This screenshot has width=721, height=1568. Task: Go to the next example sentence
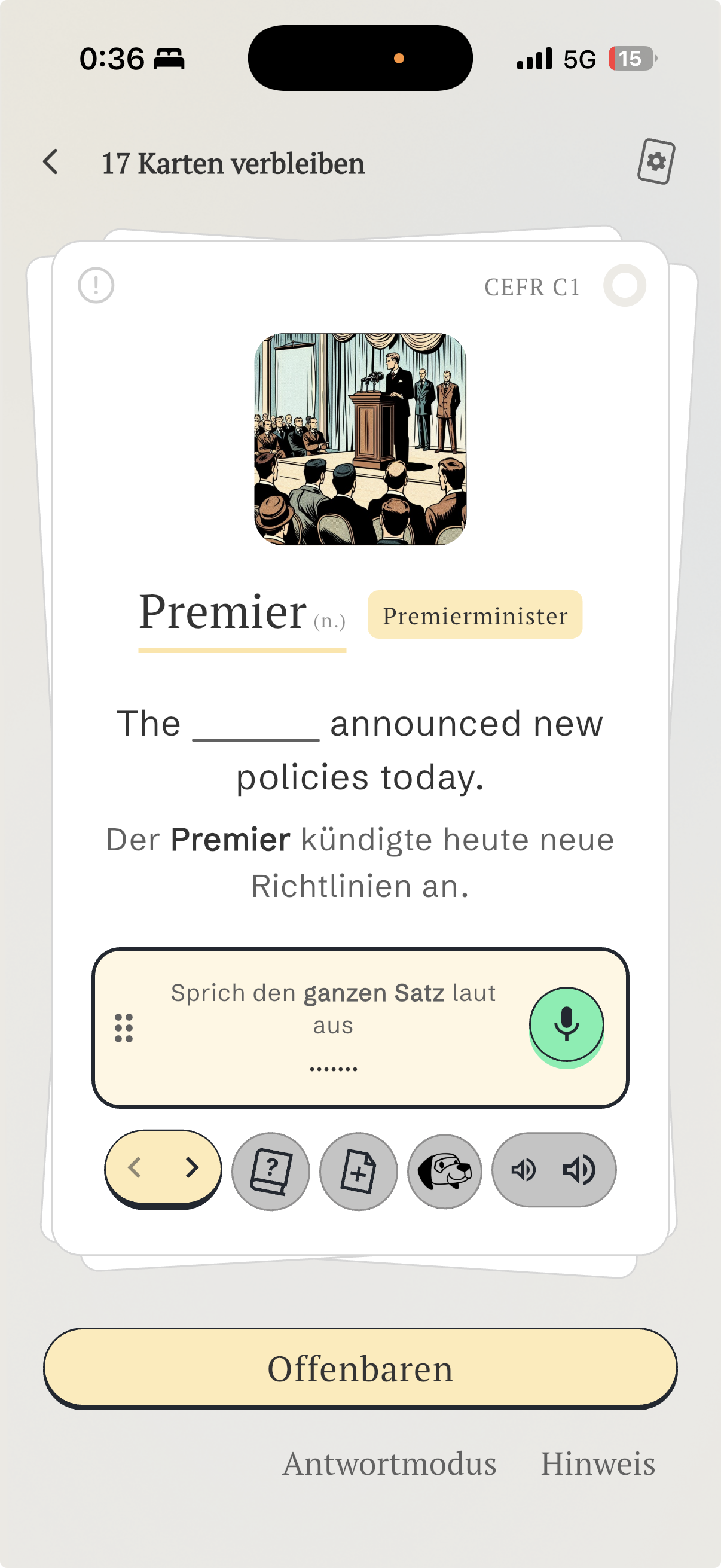pyautogui.click(x=192, y=1167)
